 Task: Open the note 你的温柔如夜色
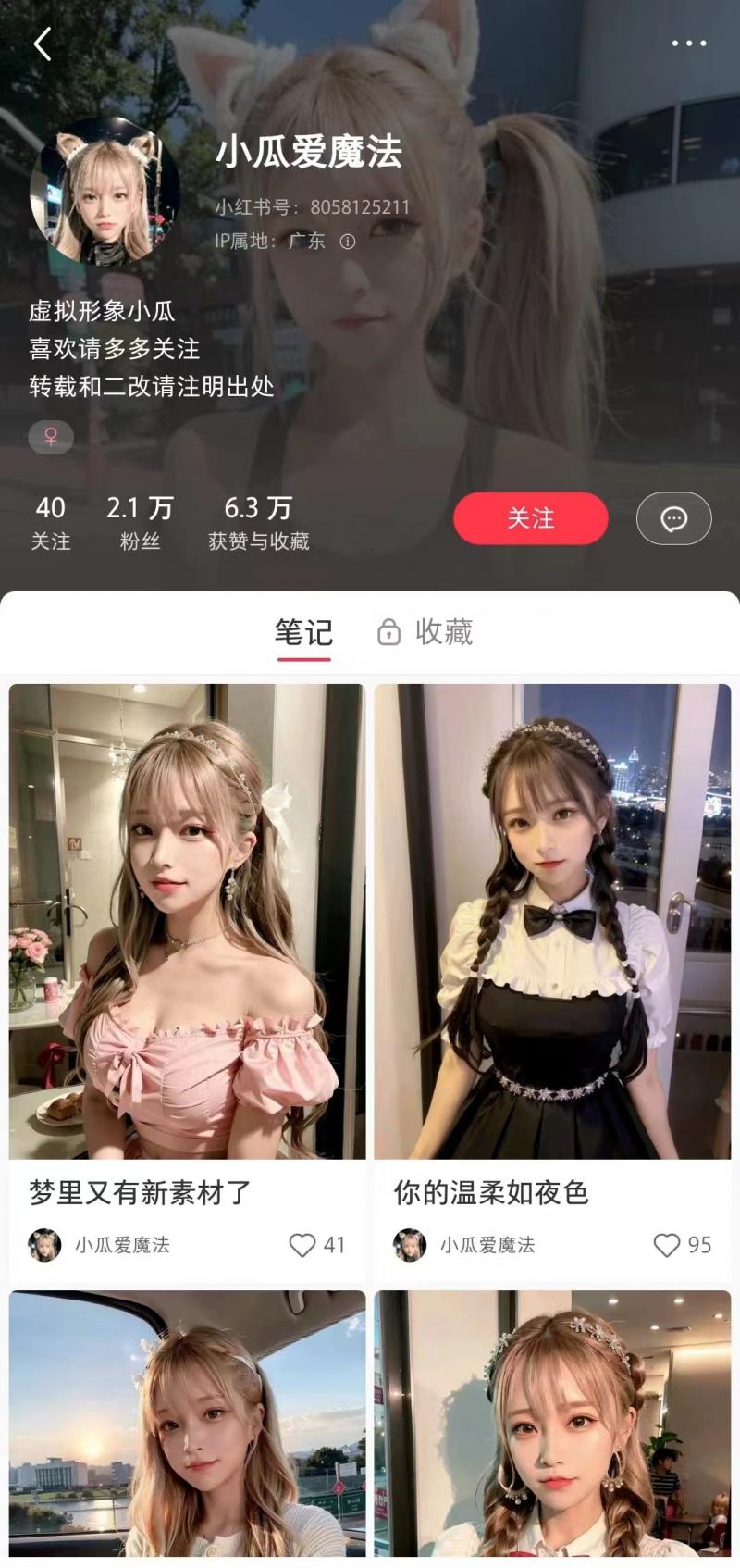[x=553, y=926]
